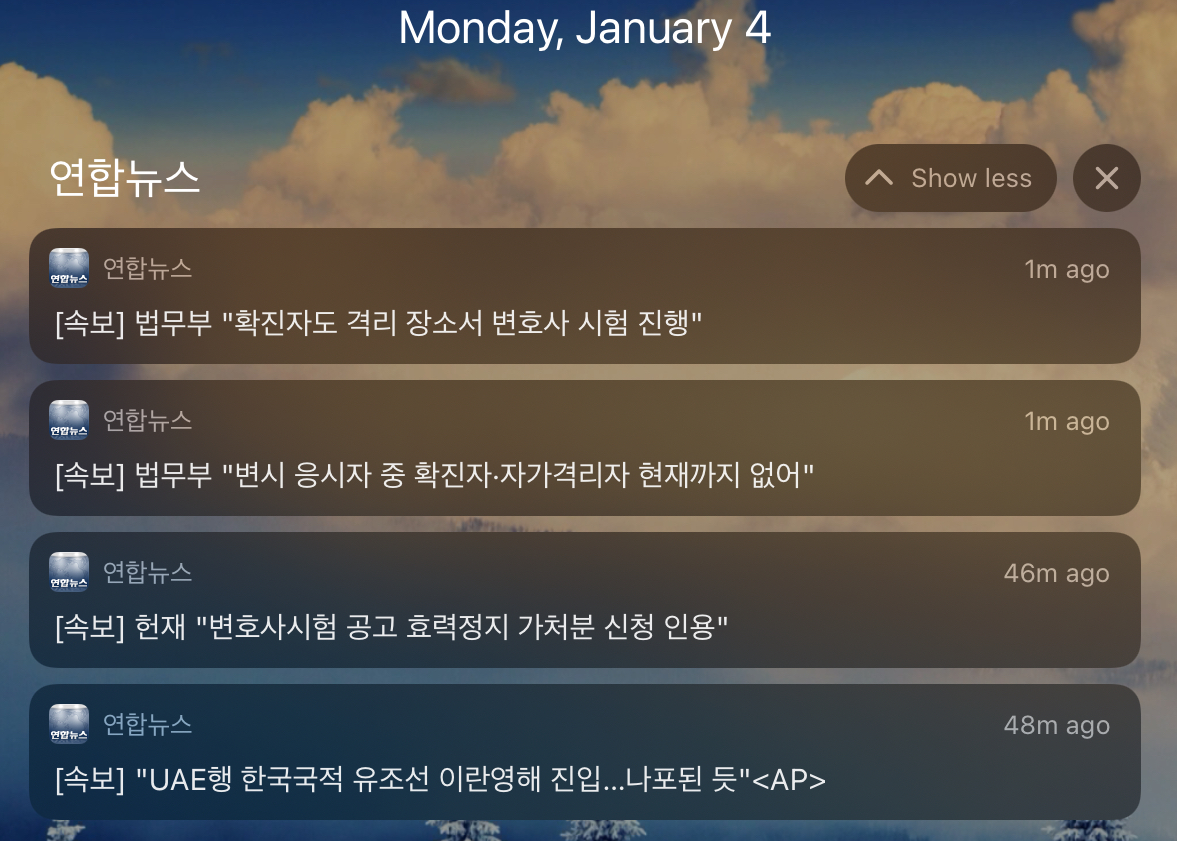Clear the 연합뉴스 notification group

click(1106, 178)
